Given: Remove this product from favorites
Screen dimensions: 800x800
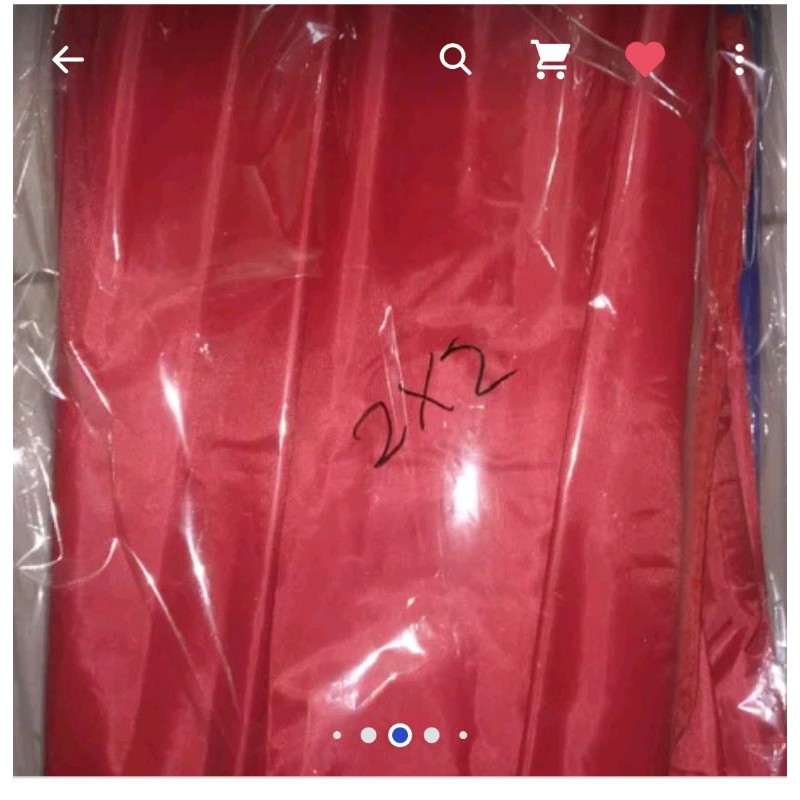Looking at the screenshot, I should click(645, 60).
